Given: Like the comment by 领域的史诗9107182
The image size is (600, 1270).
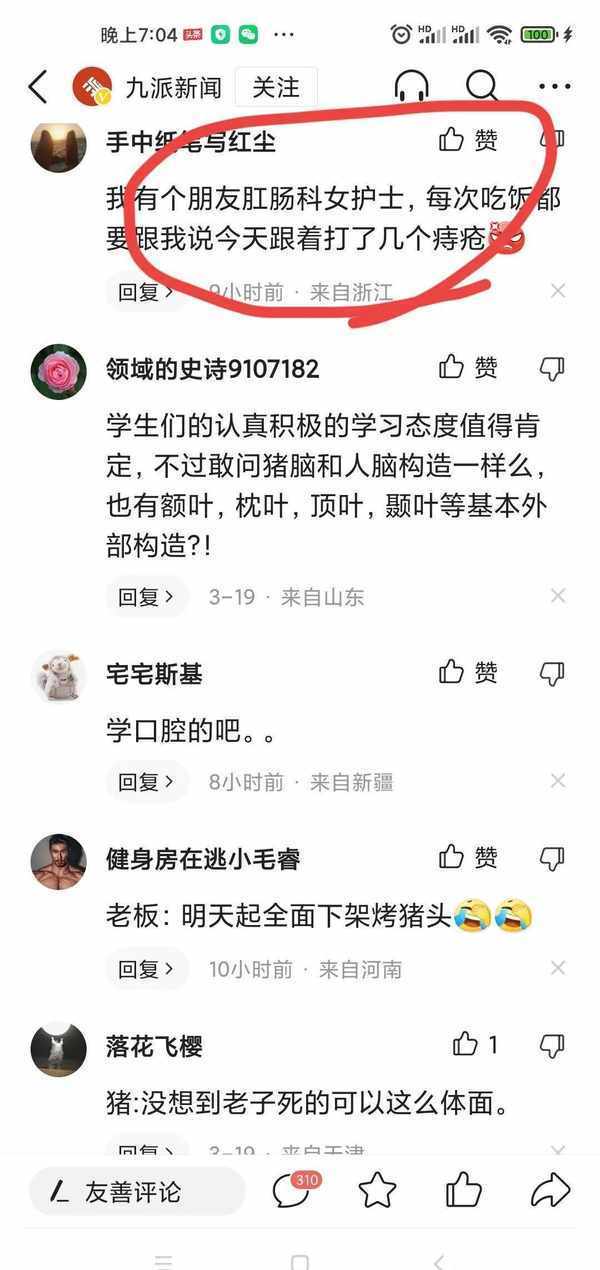Looking at the screenshot, I should [x=467, y=368].
